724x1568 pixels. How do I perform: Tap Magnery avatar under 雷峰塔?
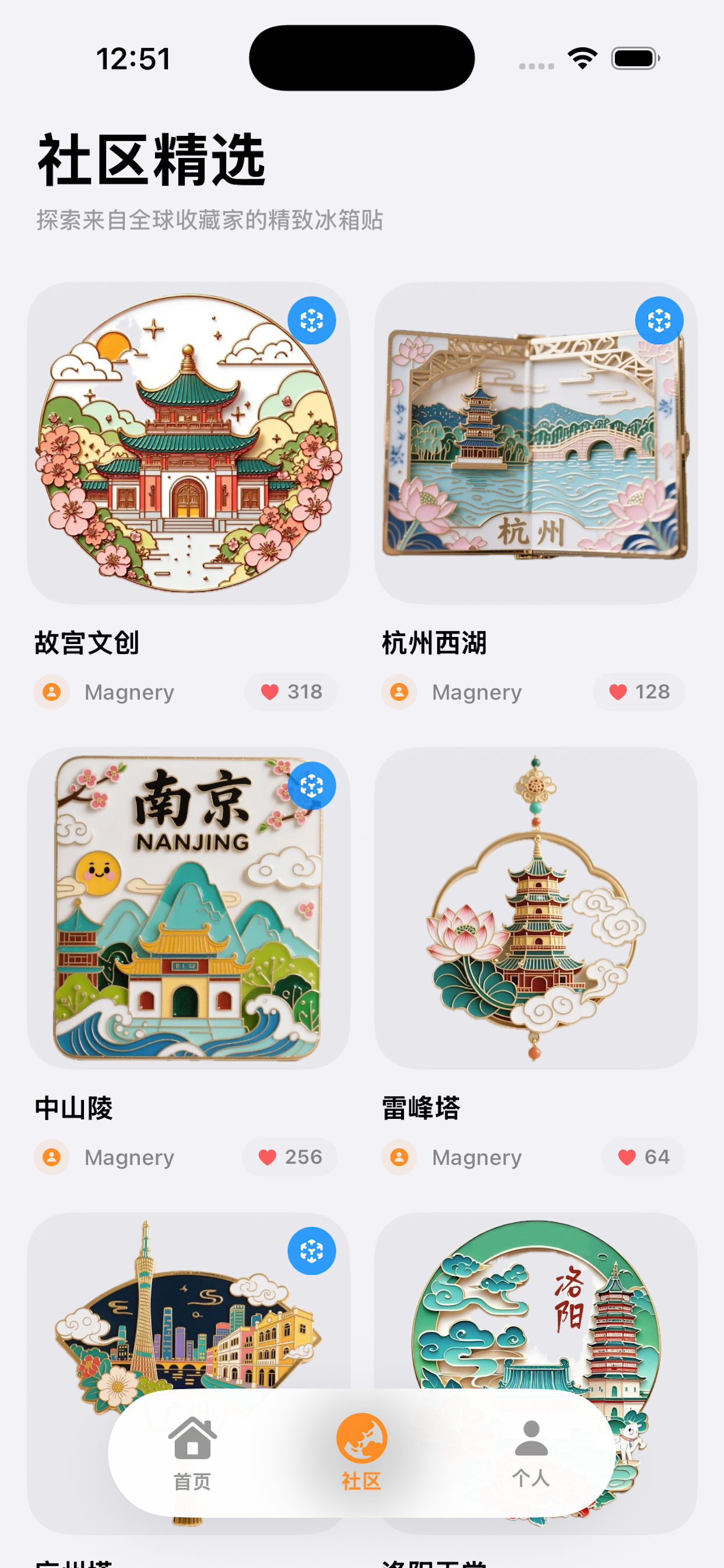click(399, 1157)
